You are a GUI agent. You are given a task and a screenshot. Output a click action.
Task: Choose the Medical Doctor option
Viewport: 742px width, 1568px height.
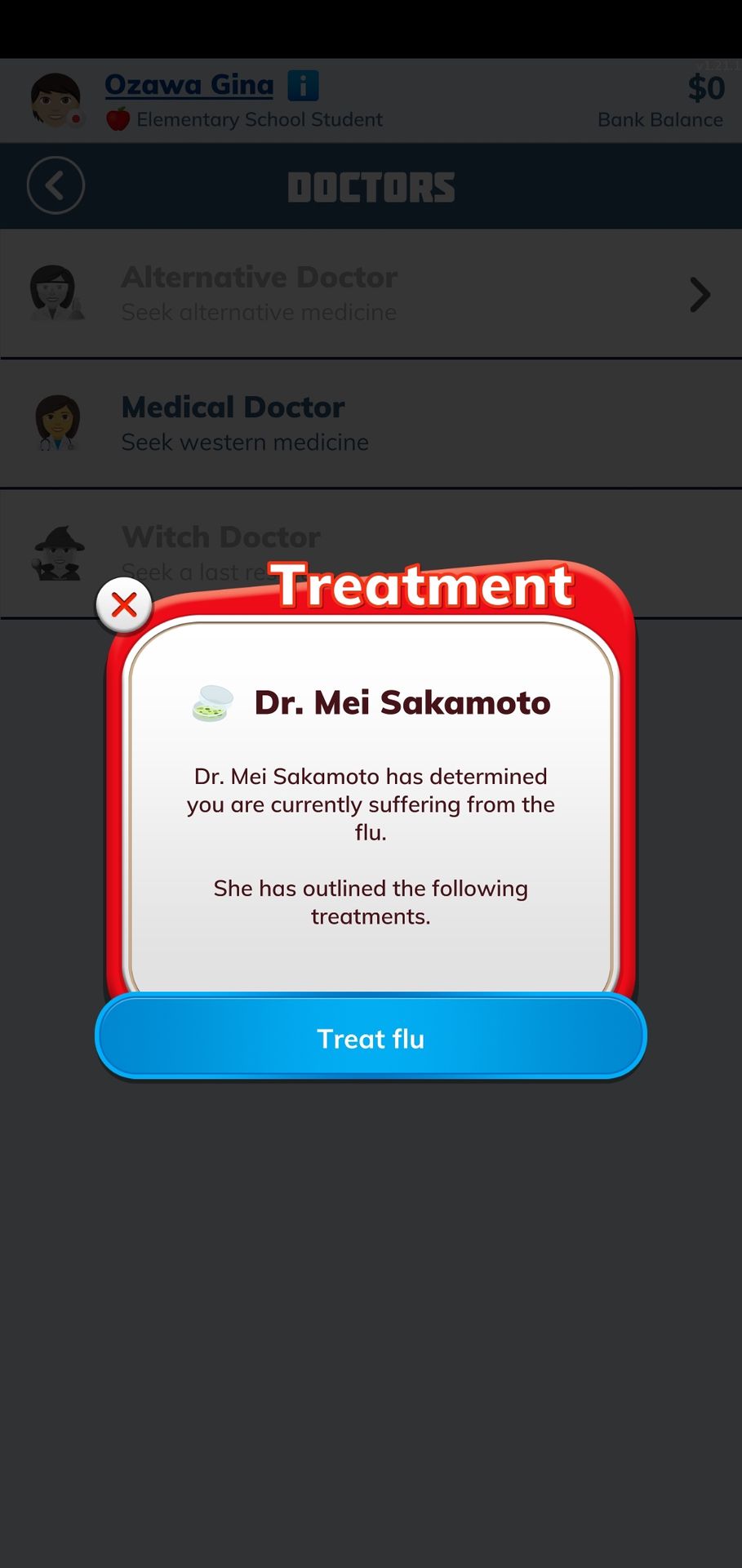[x=371, y=424]
